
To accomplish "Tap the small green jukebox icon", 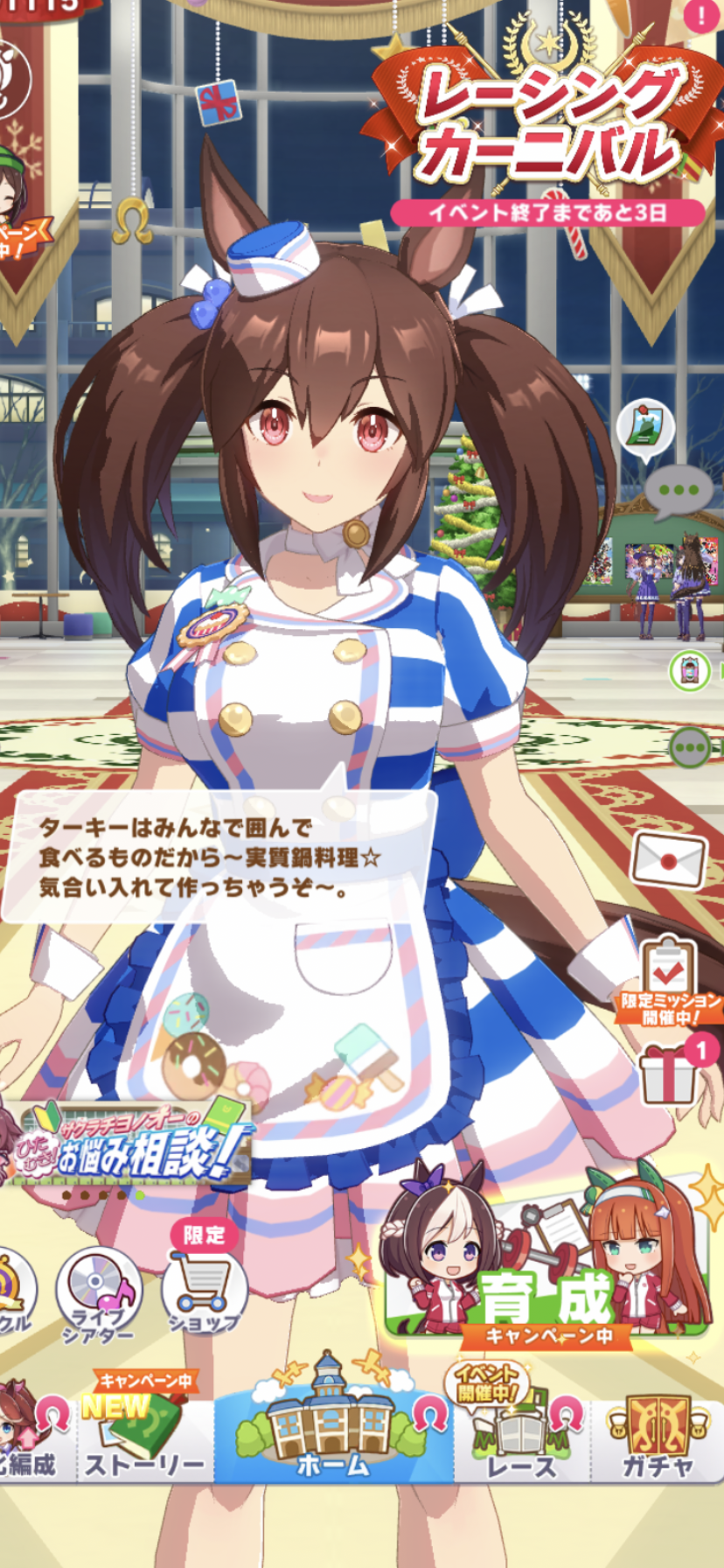I will pos(690,672).
